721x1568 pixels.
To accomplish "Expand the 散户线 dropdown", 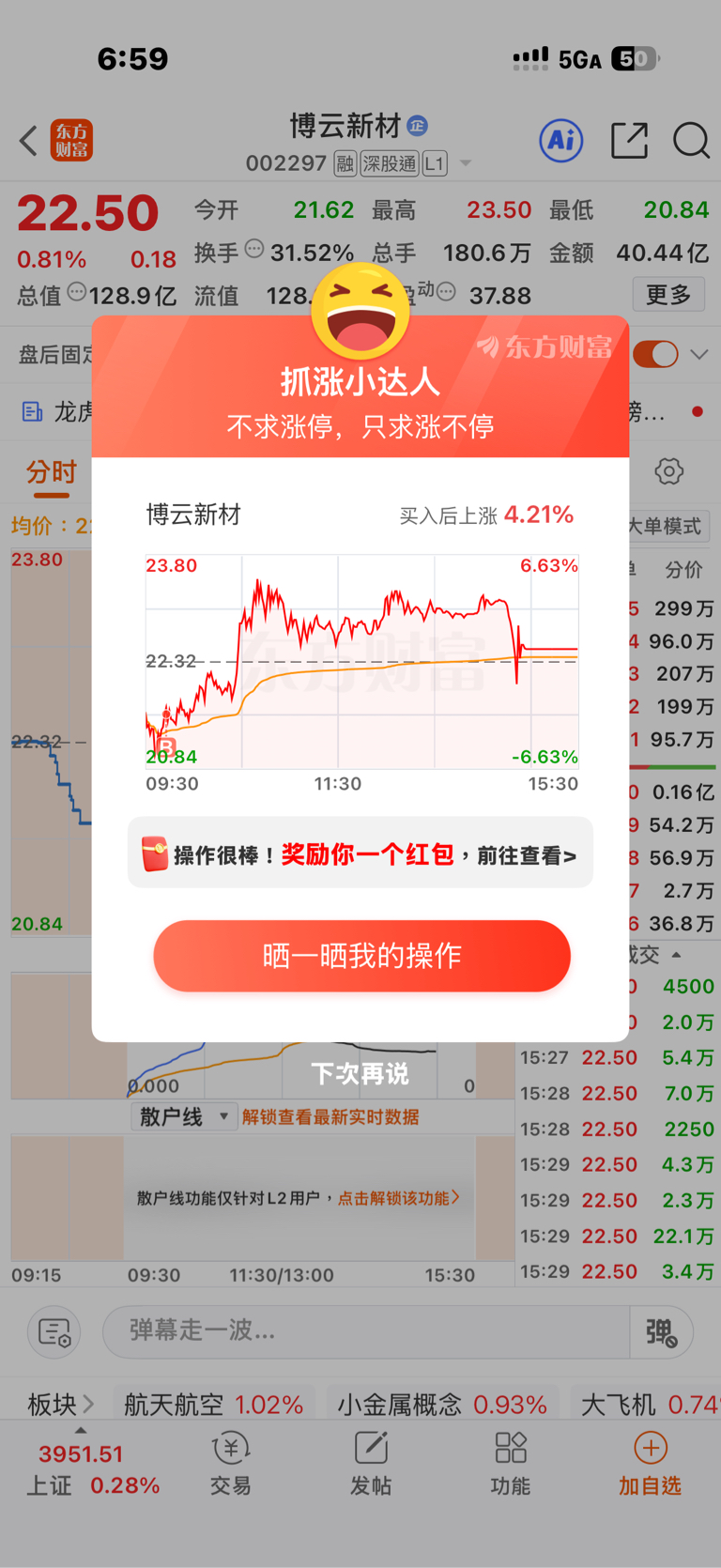I will 184,1116.
